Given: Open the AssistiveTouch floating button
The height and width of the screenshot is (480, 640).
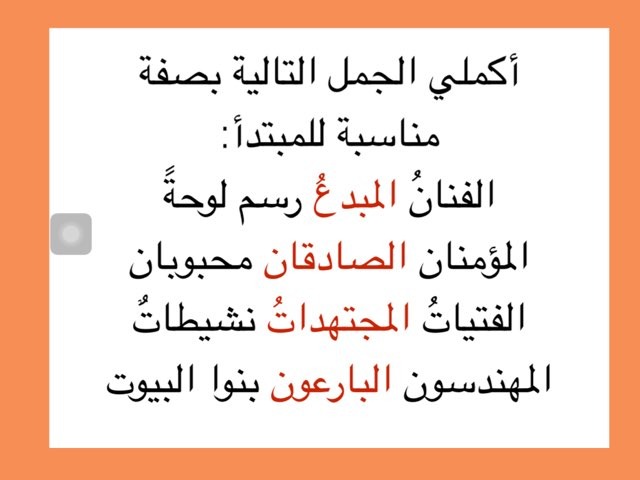Looking at the screenshot, I should 71,234.
